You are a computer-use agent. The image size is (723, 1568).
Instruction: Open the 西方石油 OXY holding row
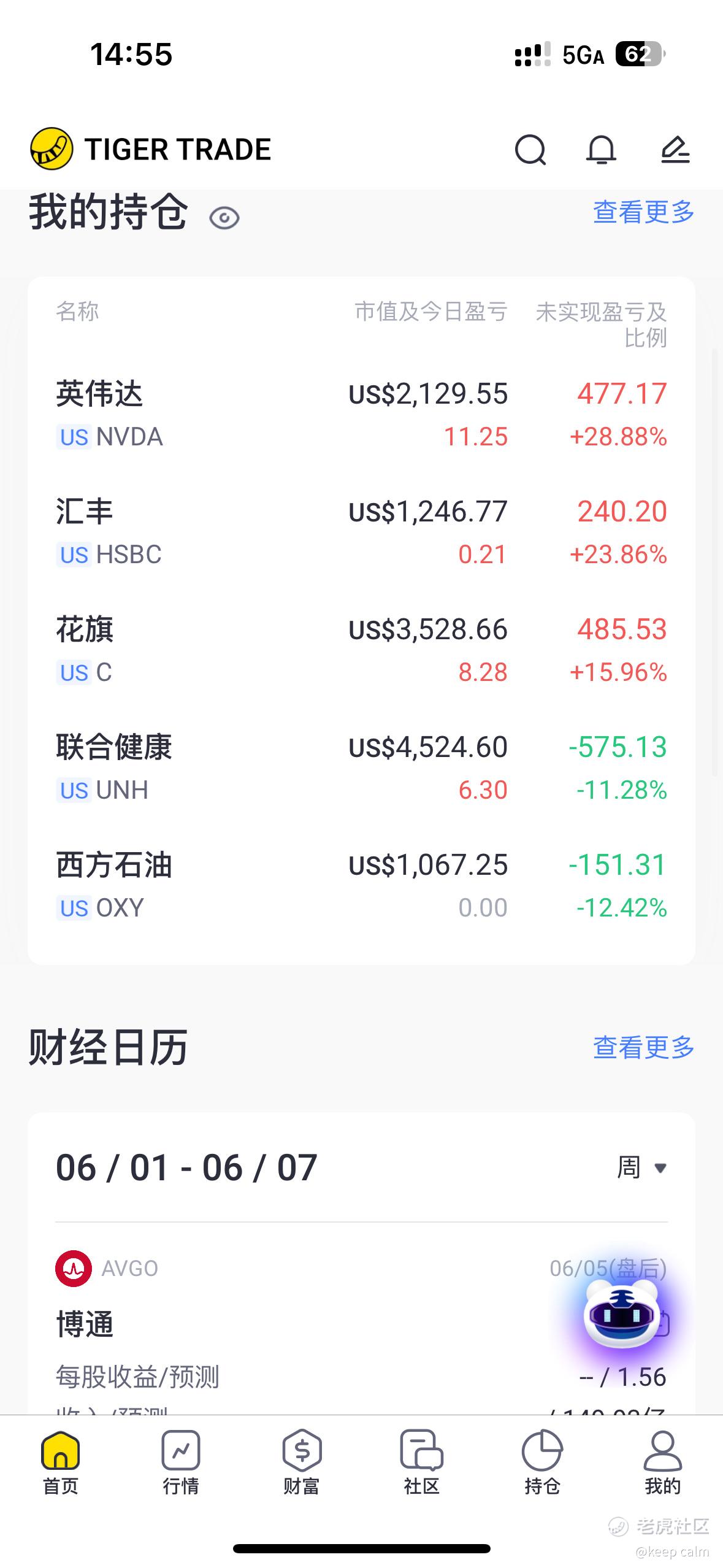click(361, 885)
